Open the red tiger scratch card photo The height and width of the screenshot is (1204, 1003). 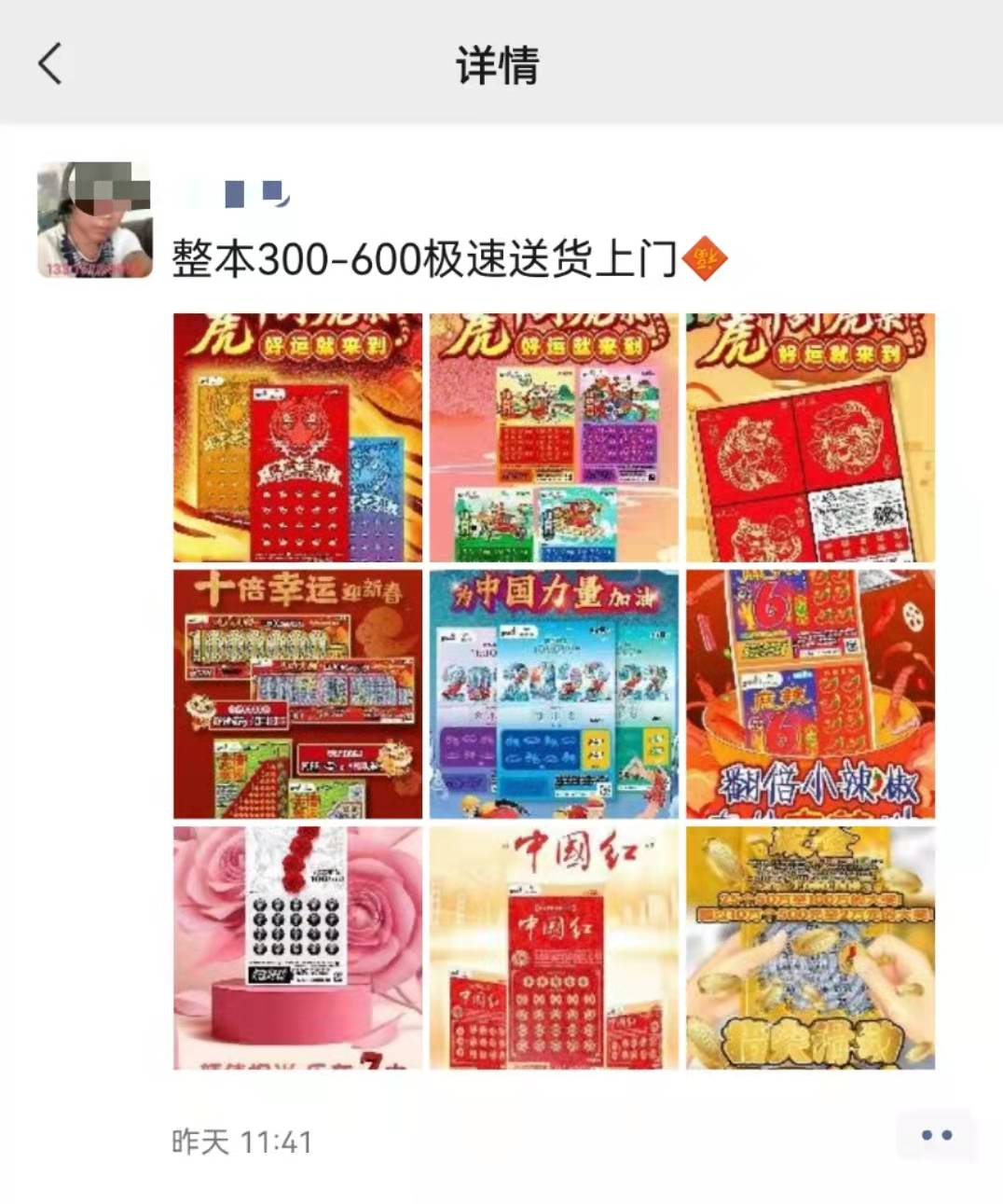[x=297, y=437]
